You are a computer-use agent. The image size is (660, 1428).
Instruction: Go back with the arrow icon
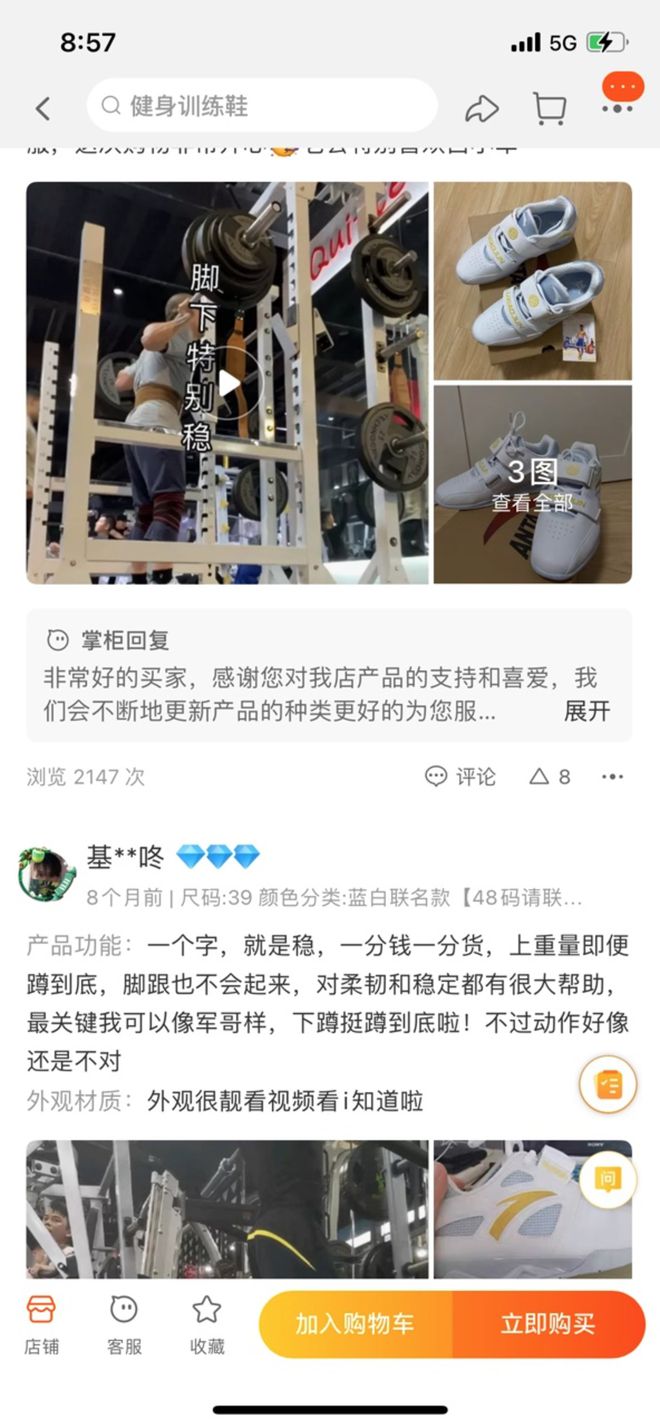pos(42,108)
